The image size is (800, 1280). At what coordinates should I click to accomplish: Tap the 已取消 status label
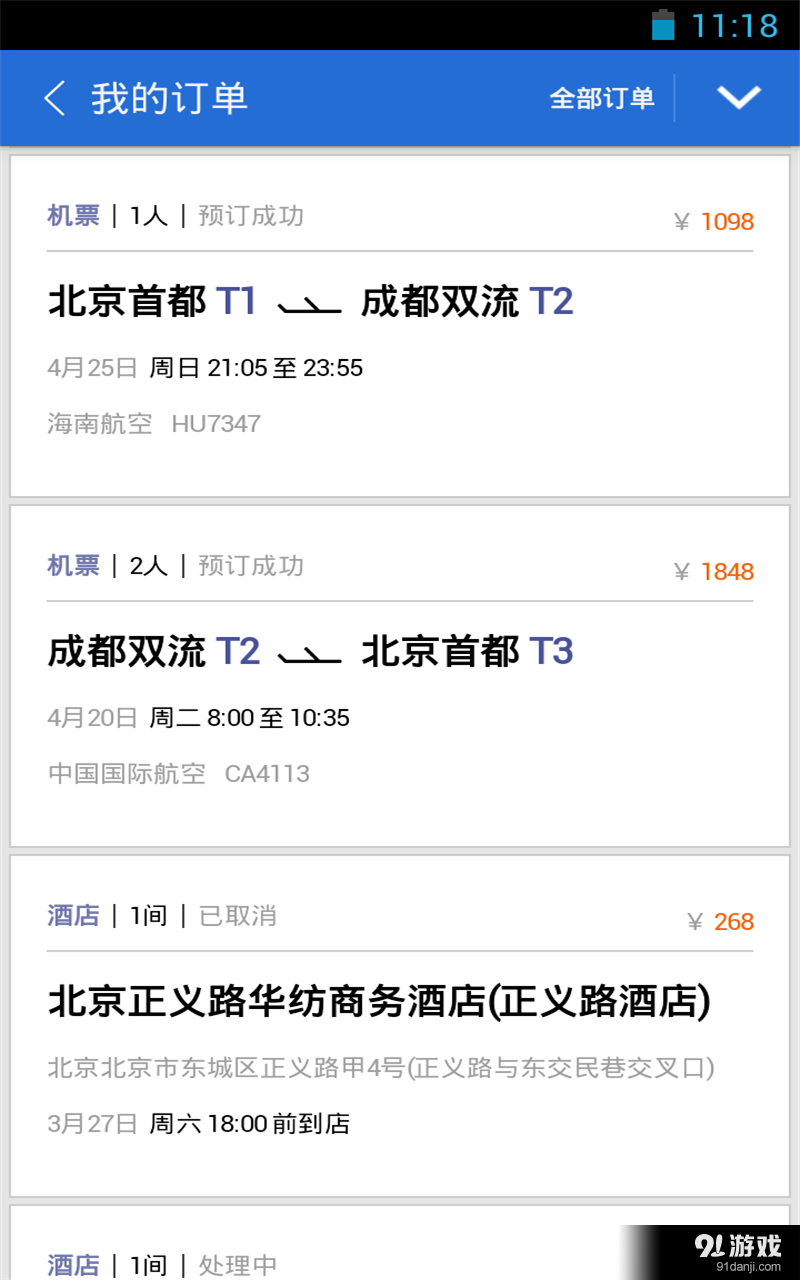click(240, 916)
